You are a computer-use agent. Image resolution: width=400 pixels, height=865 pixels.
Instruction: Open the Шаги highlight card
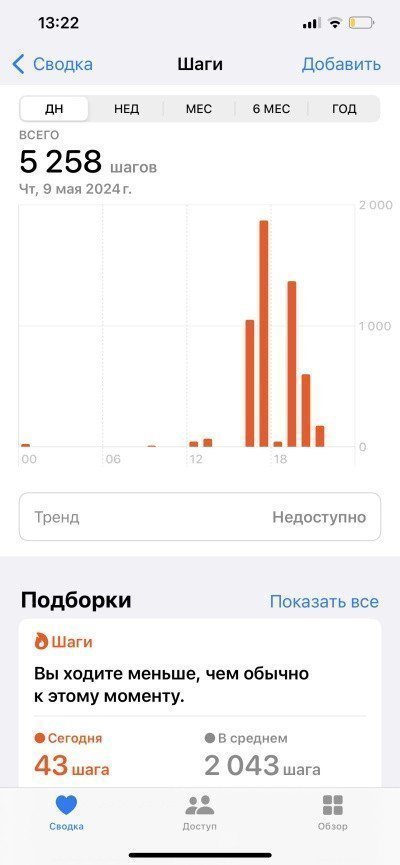200,703
